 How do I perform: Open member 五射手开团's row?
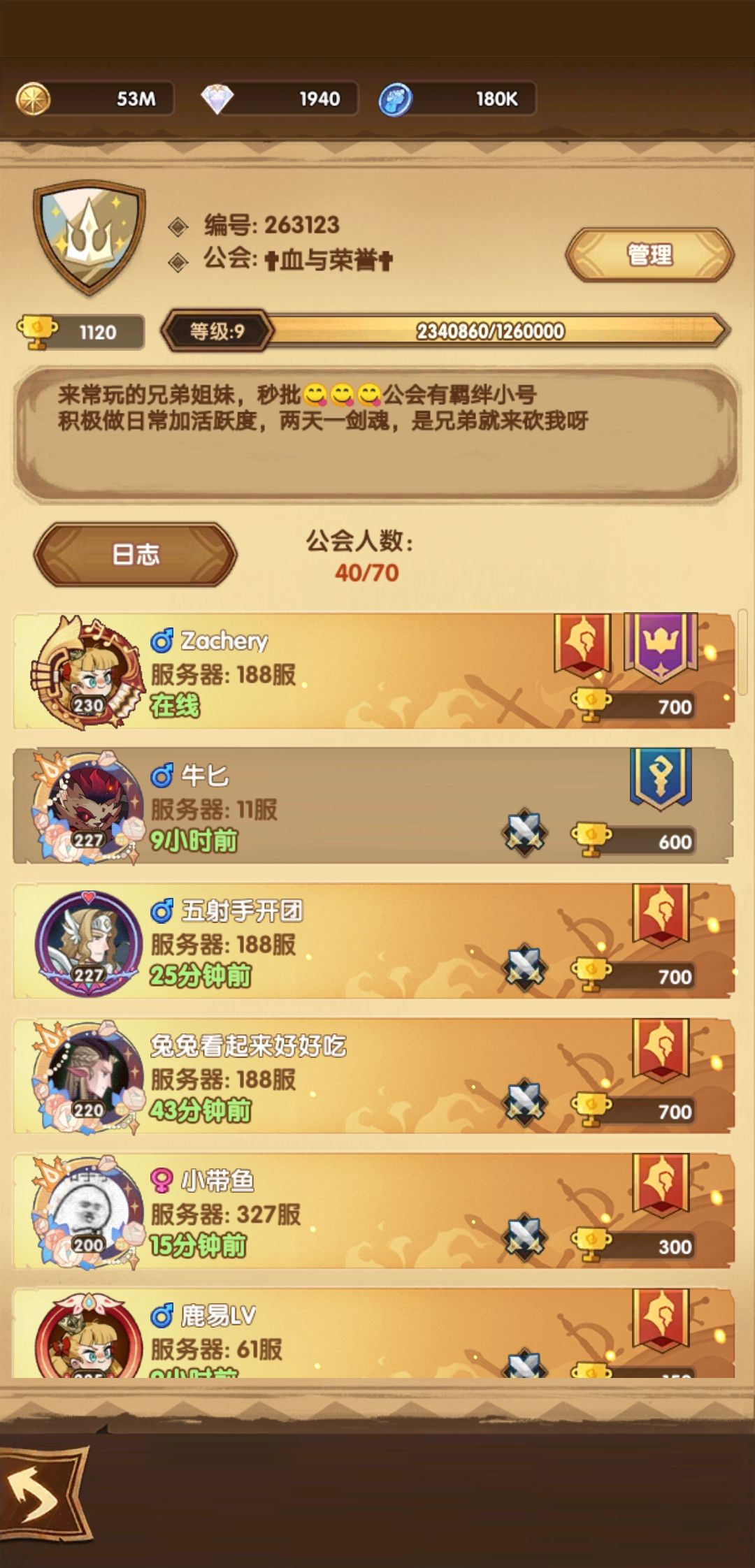[374, 941]
